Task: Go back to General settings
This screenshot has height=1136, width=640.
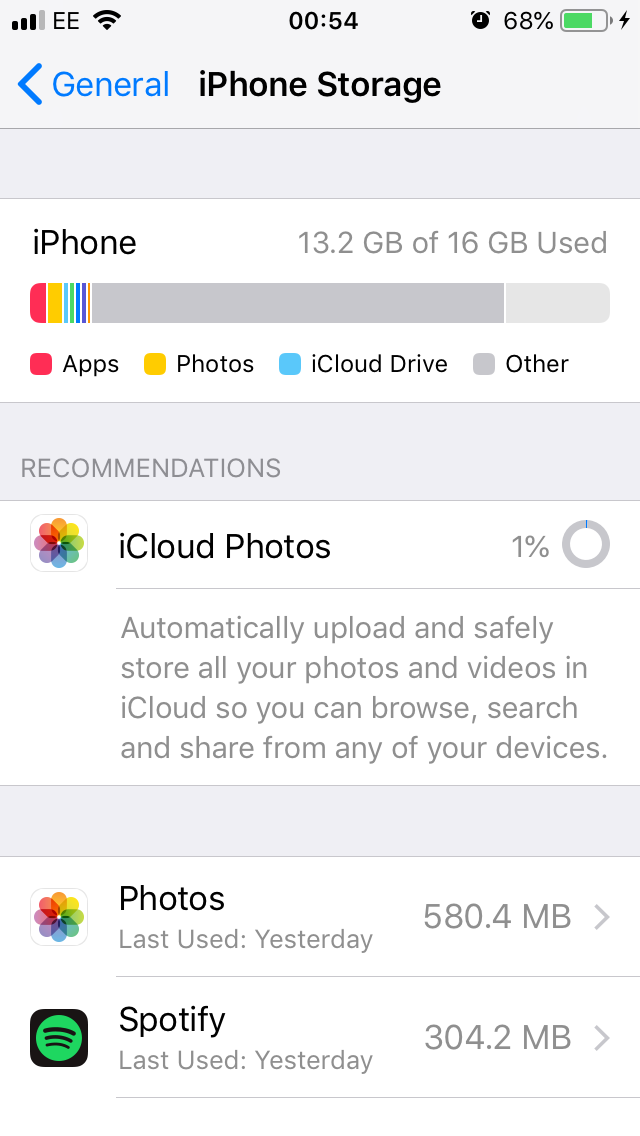Action: pos(94,85)
